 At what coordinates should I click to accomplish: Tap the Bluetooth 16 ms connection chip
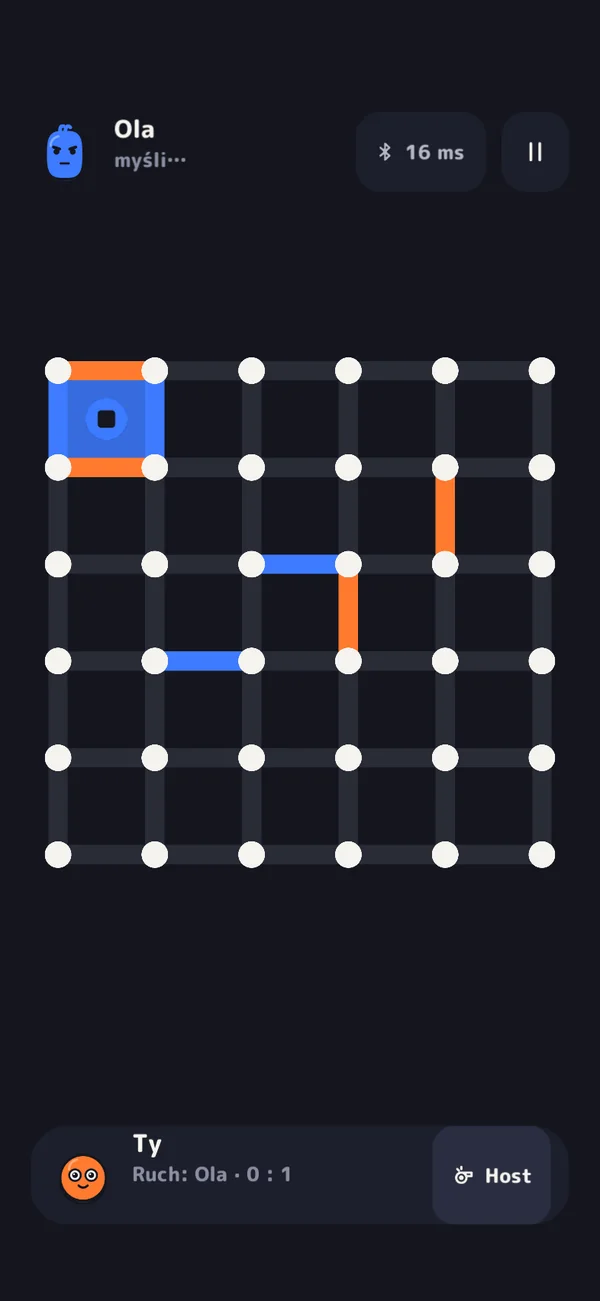click(x=421, y=152)
